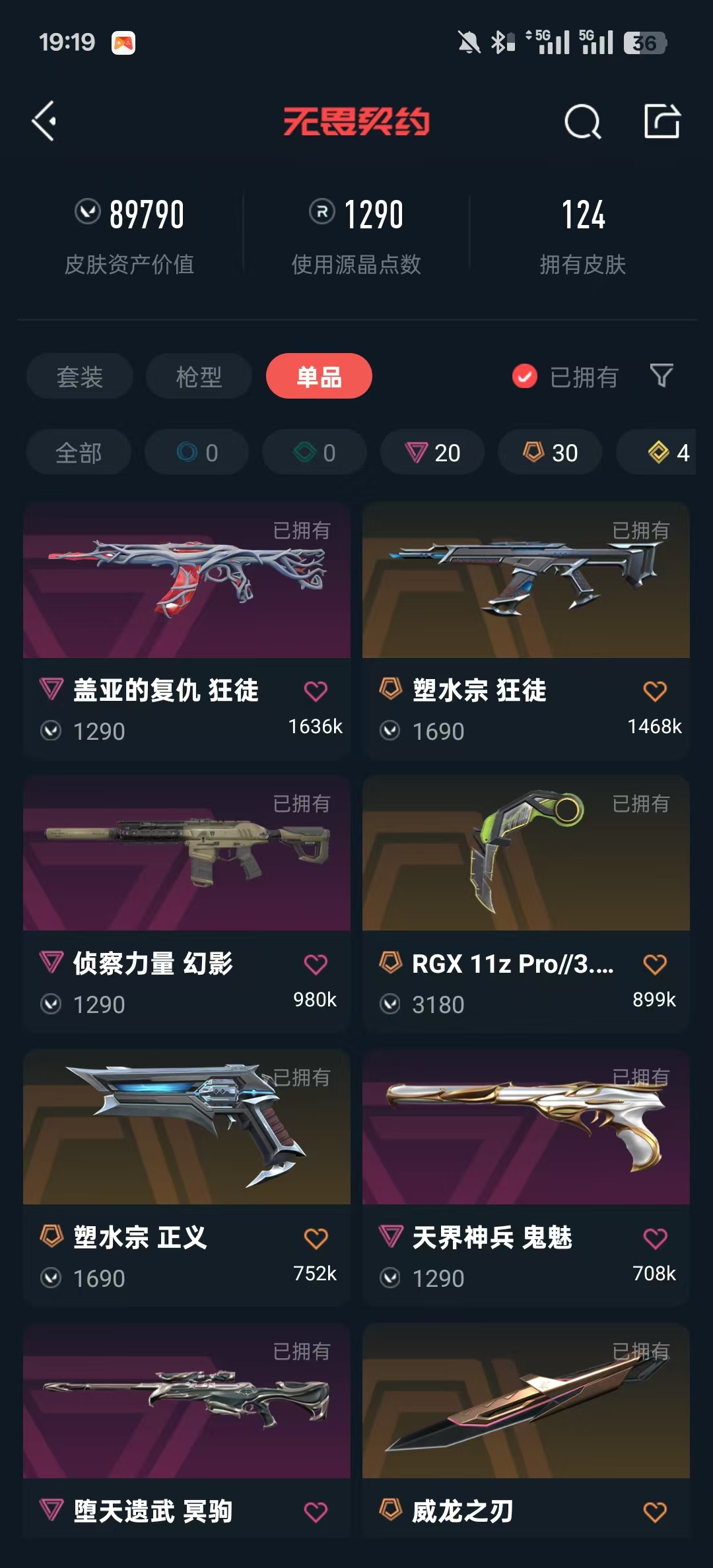Favorite the RGX 11z Pro knife skin
Image resolution: width=713 pixels, height=1568 pixels.
(x=655, y=964)
